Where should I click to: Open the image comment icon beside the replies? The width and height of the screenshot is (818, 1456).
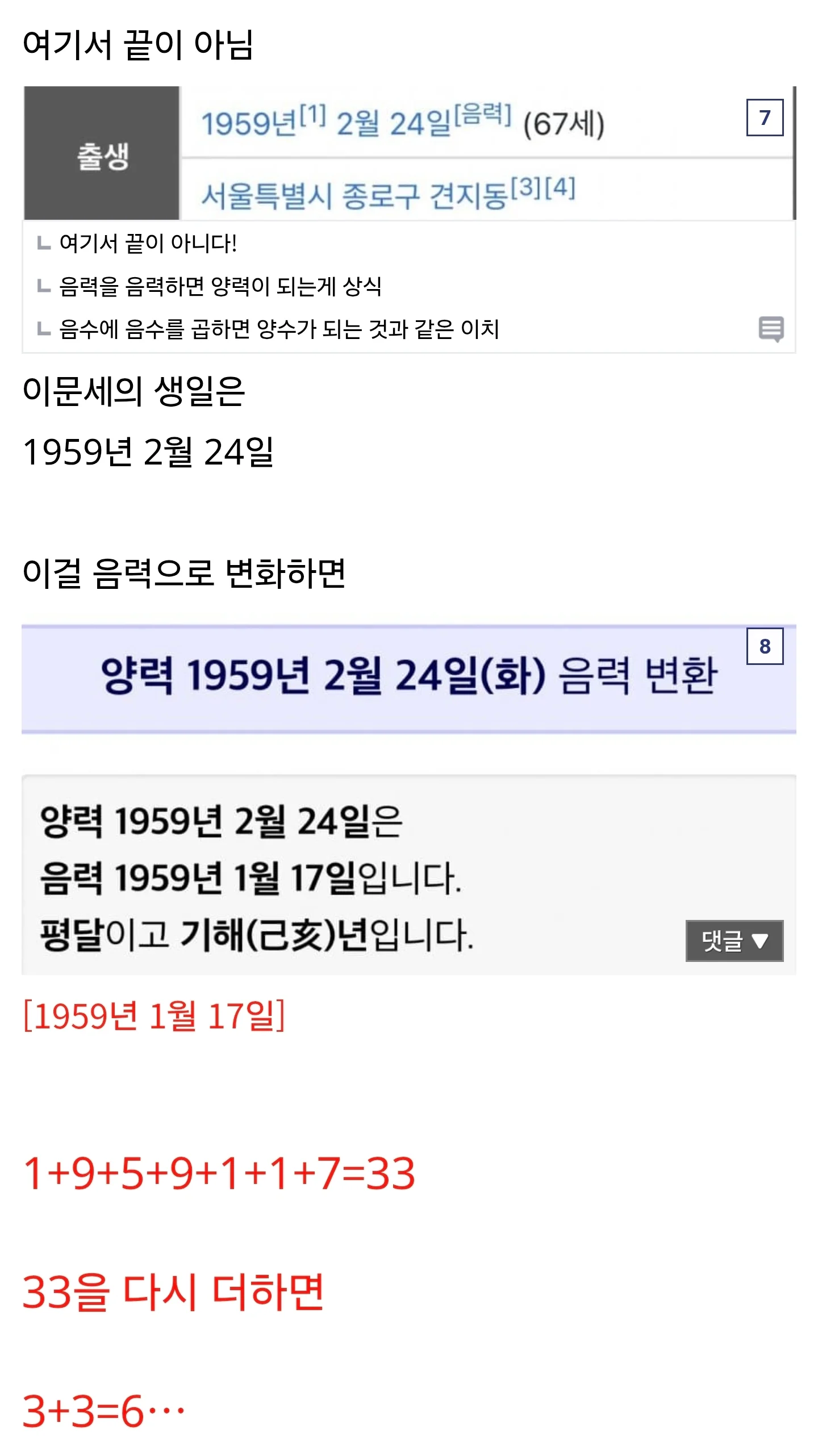pos(771,329)
